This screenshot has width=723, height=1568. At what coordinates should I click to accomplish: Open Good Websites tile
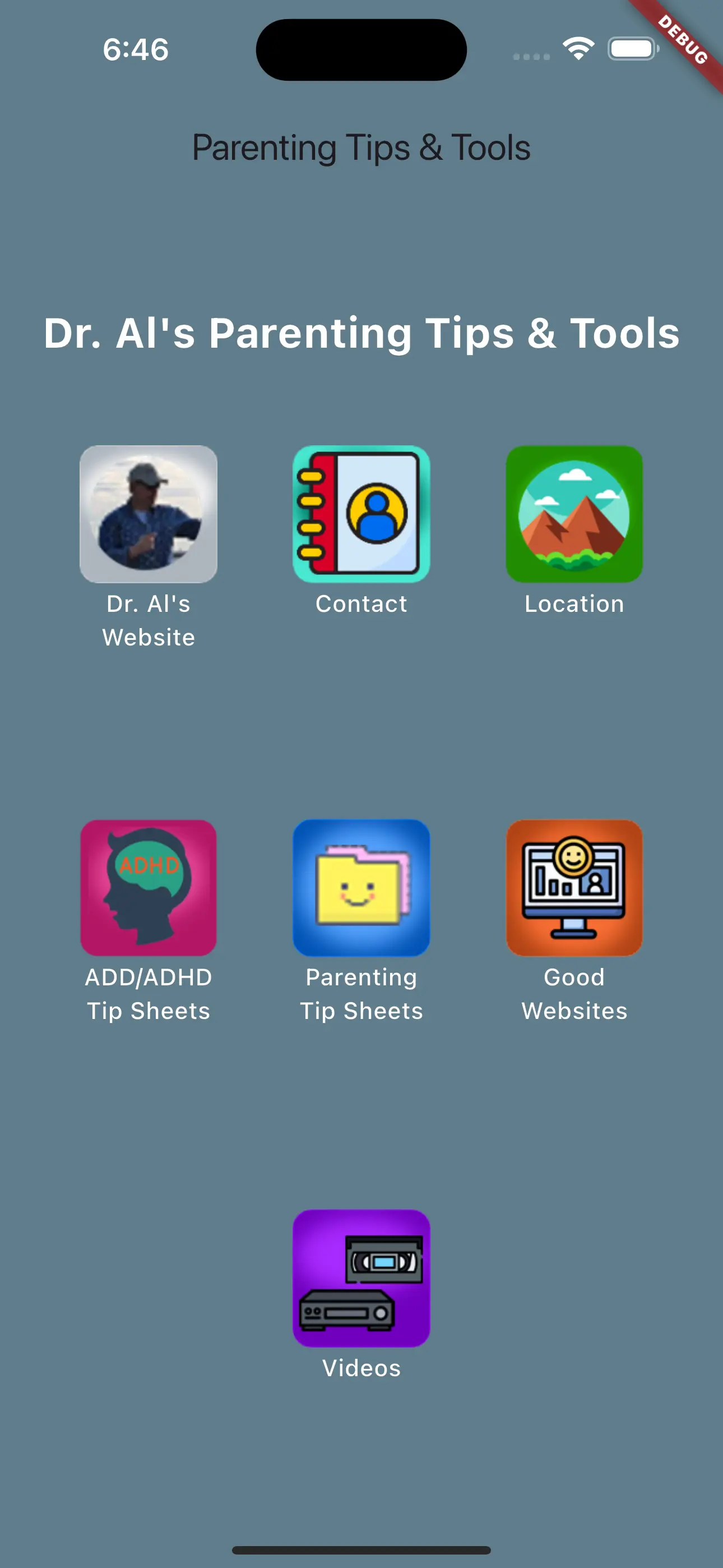click(x=574, y=888)
